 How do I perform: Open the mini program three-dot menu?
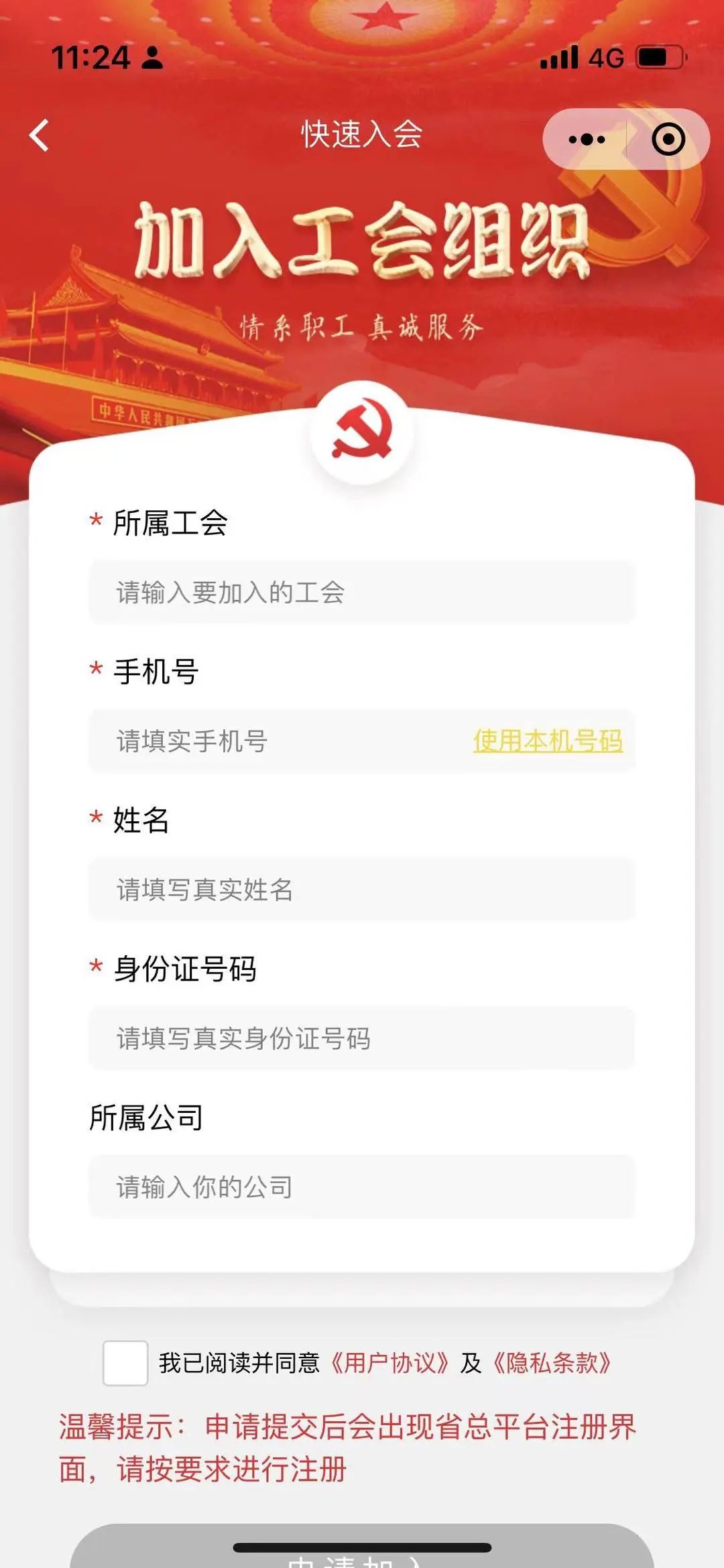pos(587,139)
